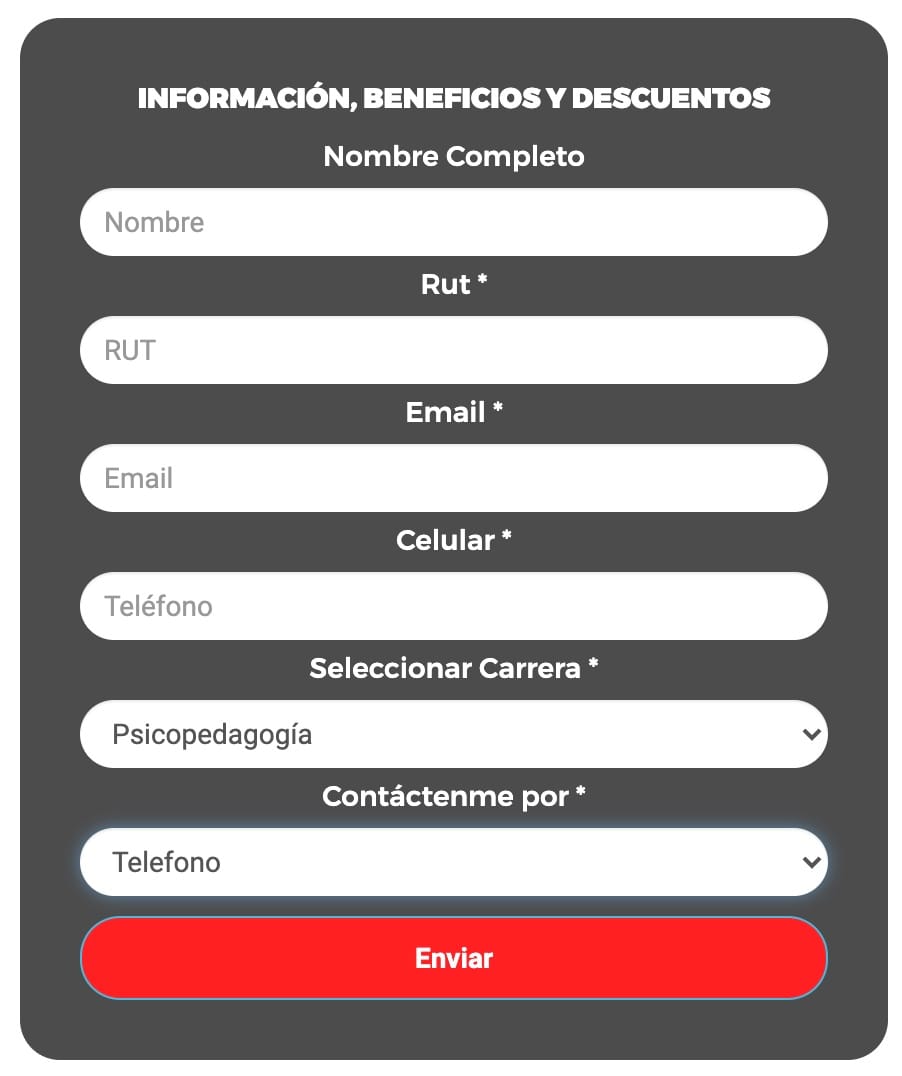Tap the Nombre Completo text field
Viewport: 902px width, 1076px height.
[453, 222]
